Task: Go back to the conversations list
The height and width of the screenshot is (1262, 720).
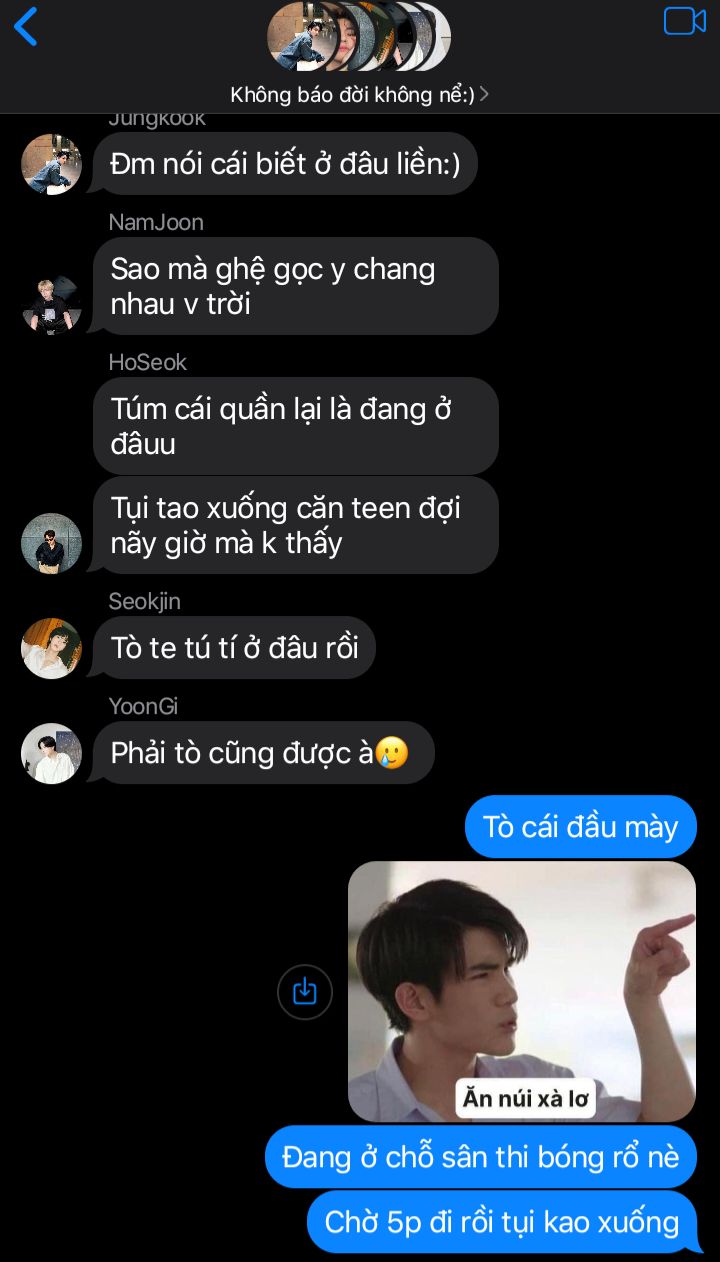Action: pos(26,26)
